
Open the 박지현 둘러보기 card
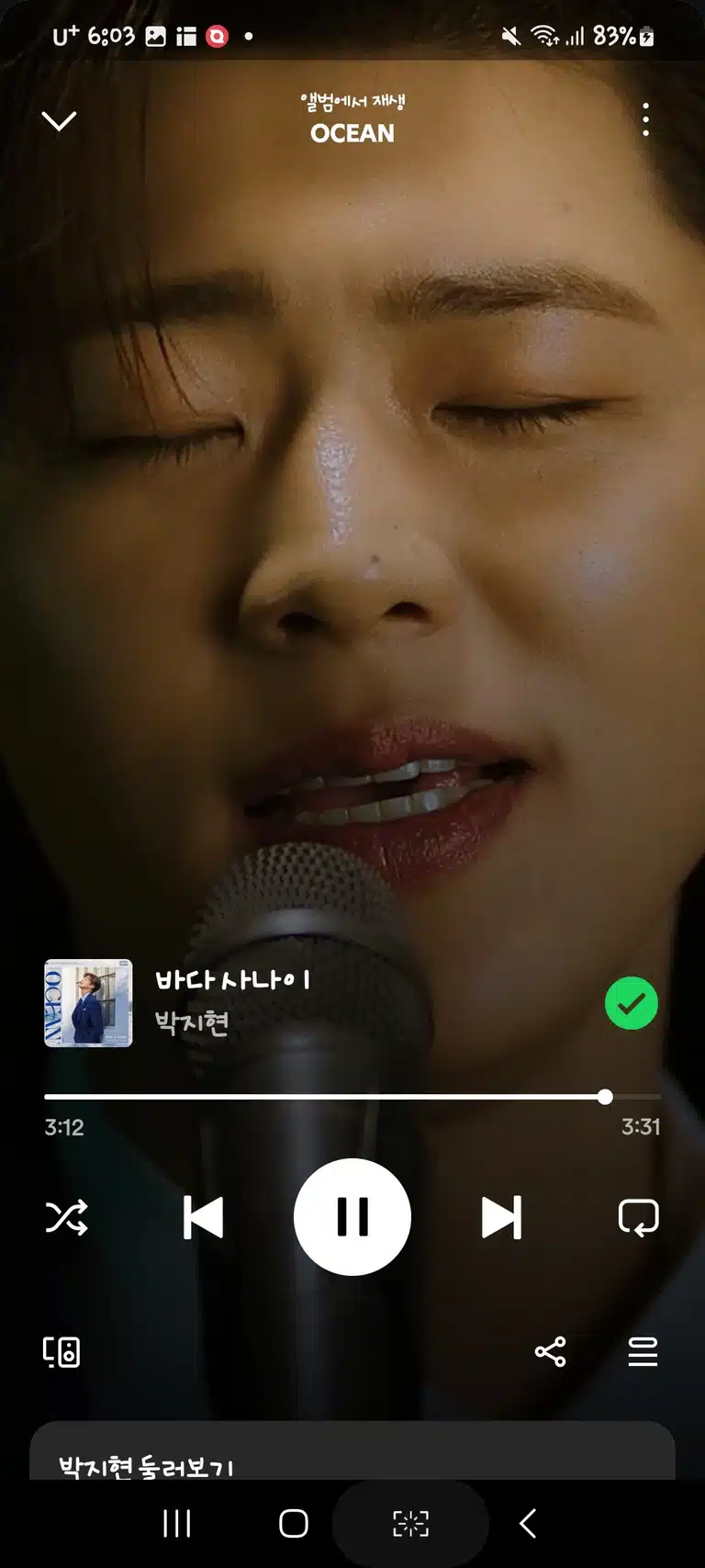tap(352, 1450)
